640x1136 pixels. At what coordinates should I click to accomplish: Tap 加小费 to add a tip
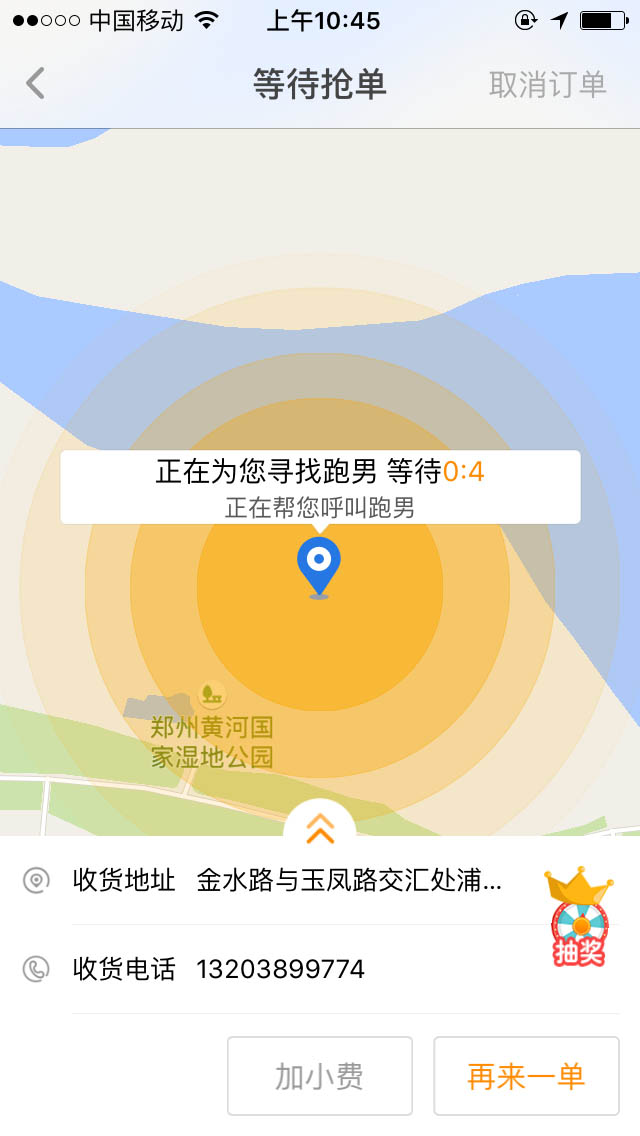320,1076
